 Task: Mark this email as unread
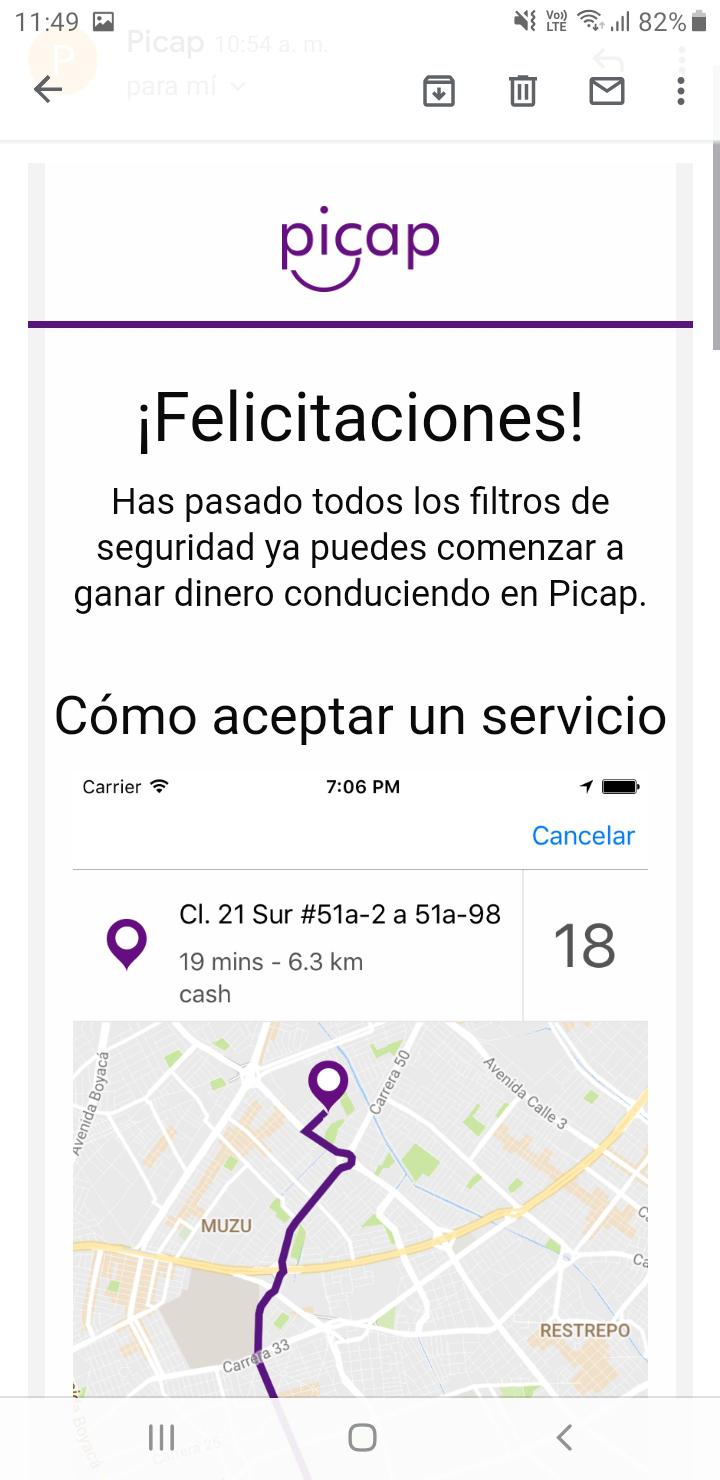pos(607,91)
